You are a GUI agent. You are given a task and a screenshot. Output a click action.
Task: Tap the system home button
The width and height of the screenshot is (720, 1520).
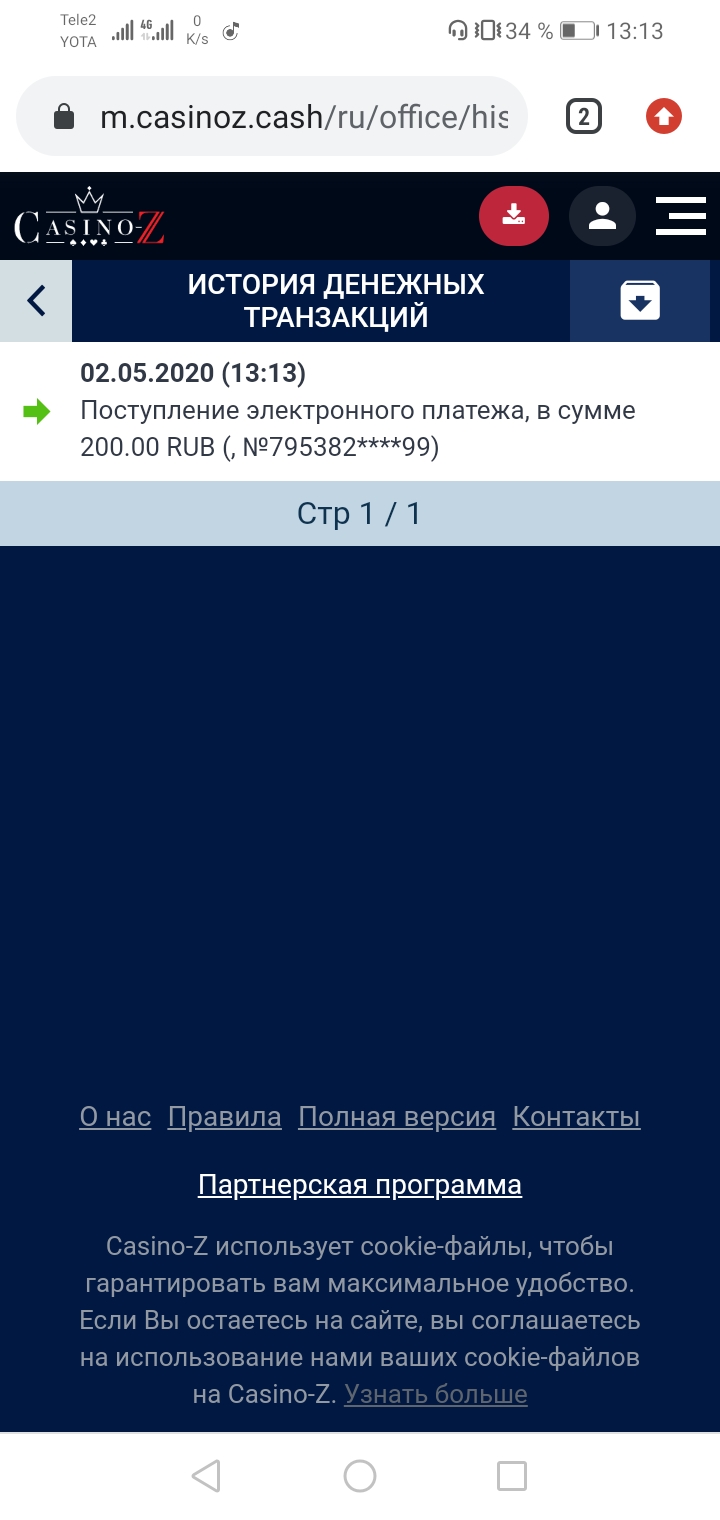(x=360, y=1475)
